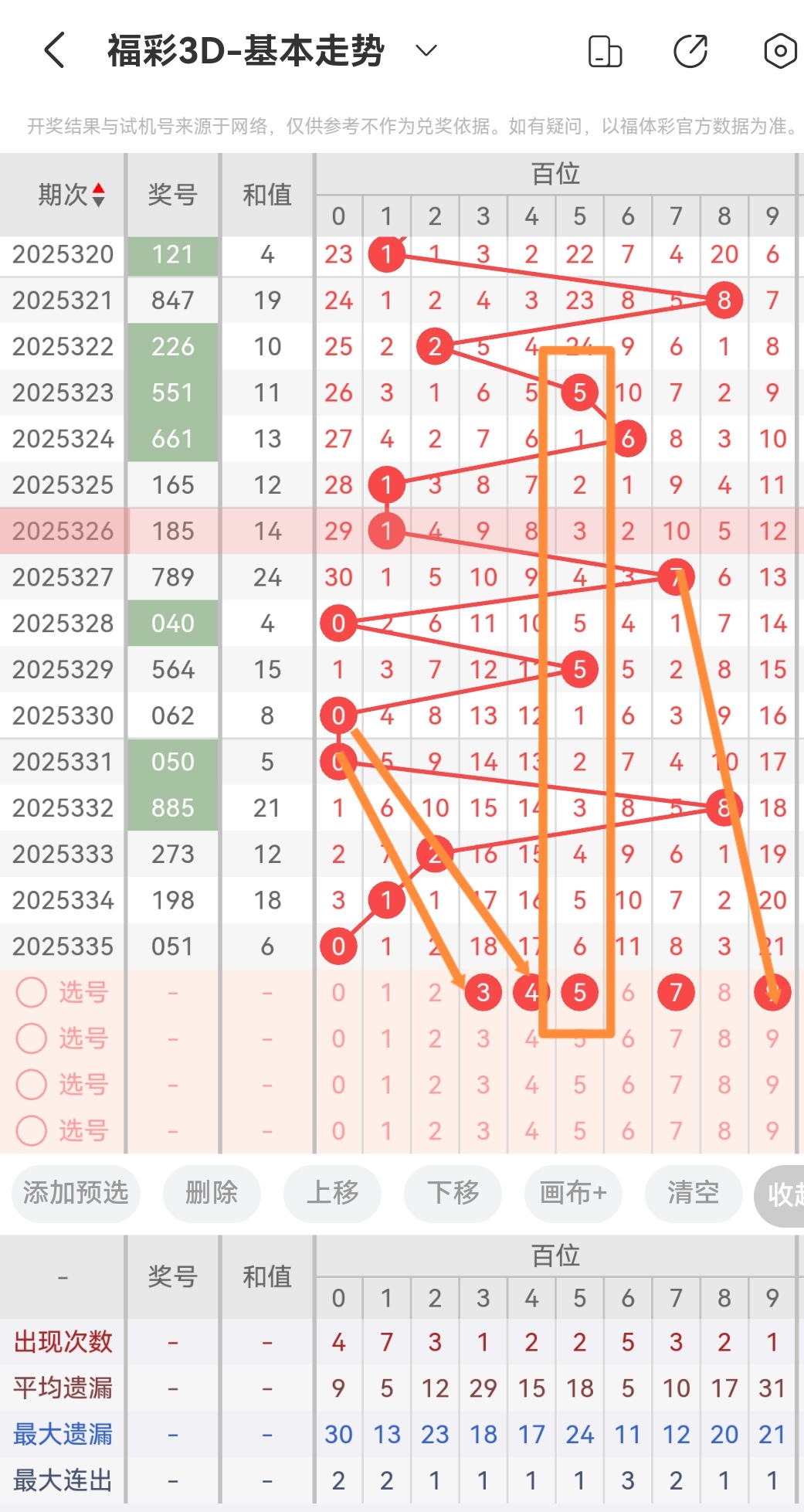The image size is (804, 1512).
Task: Open the screen orientation icon
Action: (605, 52)
